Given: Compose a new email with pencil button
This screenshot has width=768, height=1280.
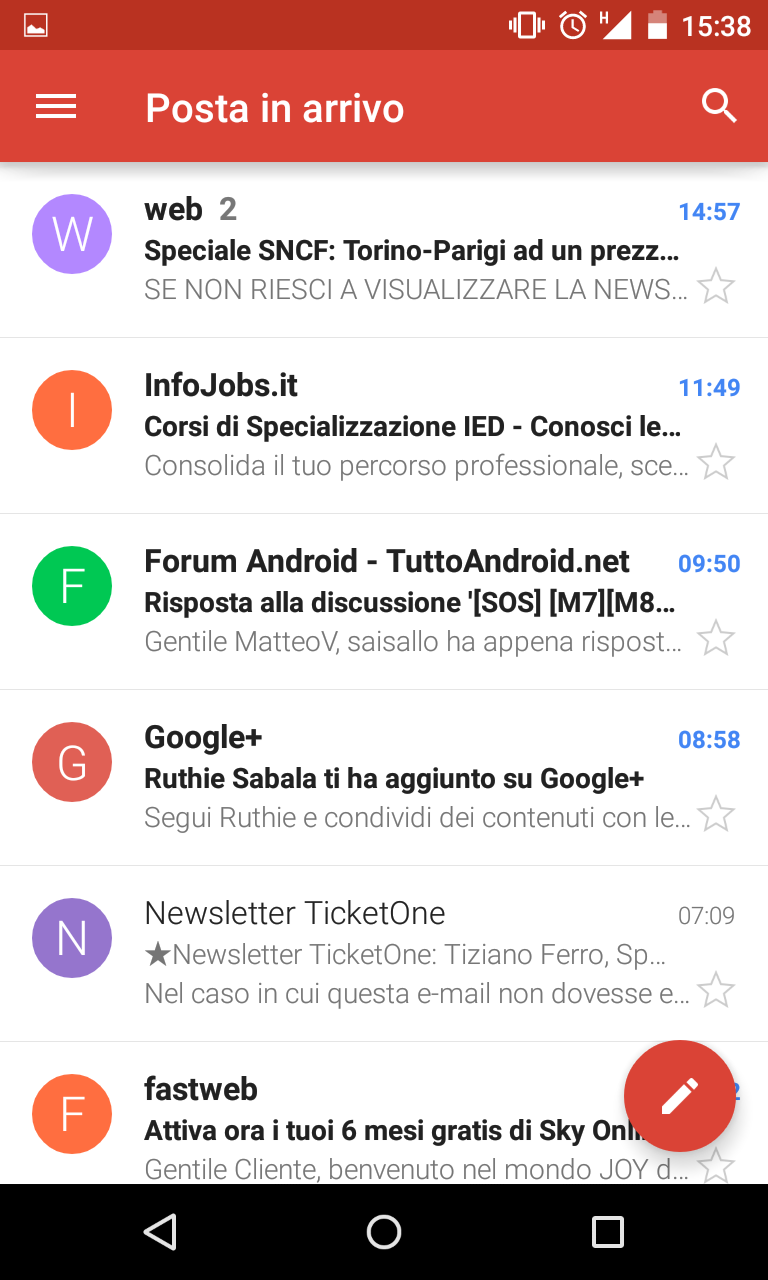Looking at the screenshot, I should [680, 1096].
